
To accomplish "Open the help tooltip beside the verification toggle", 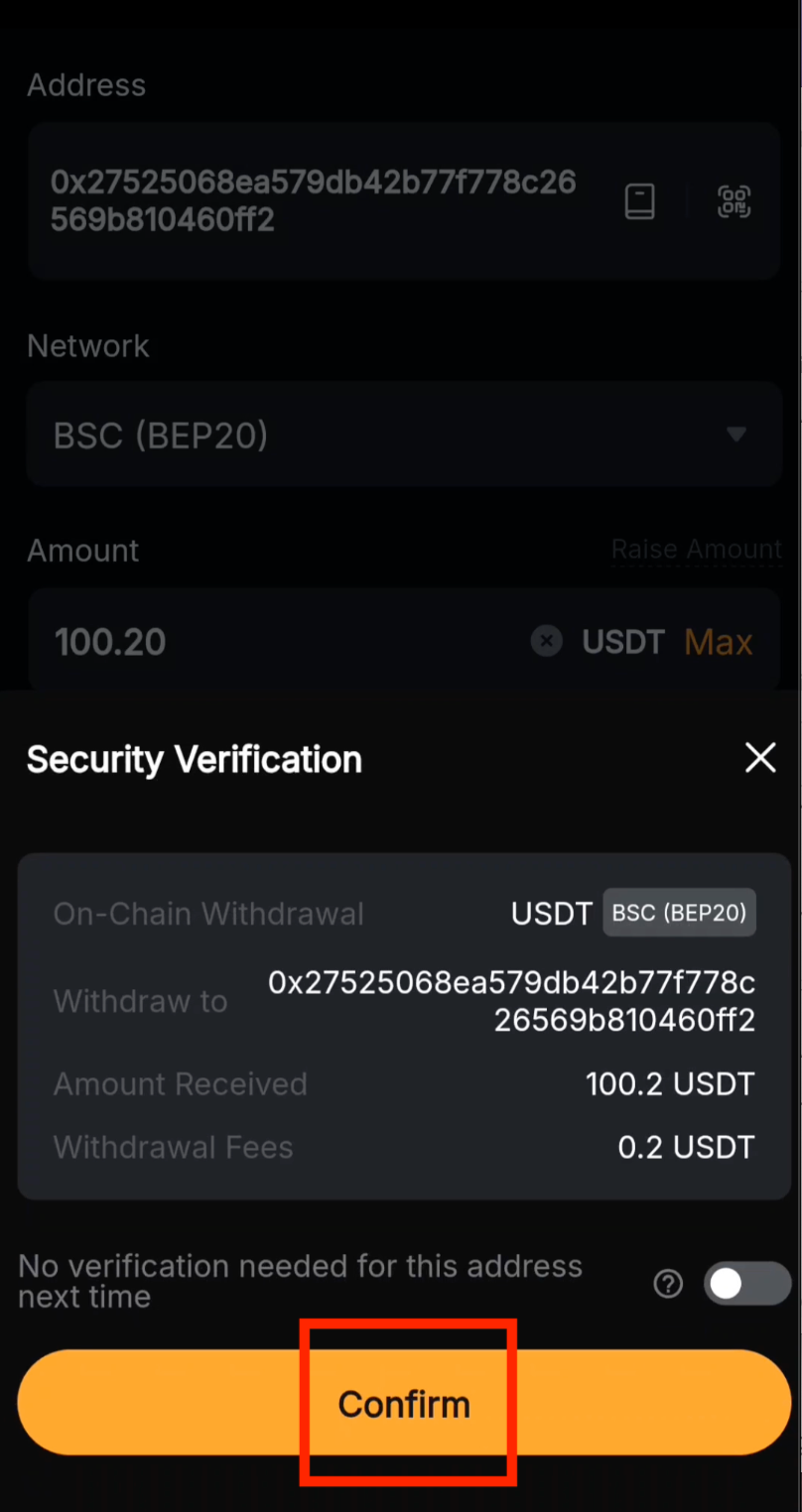I will pos(668,1283).
